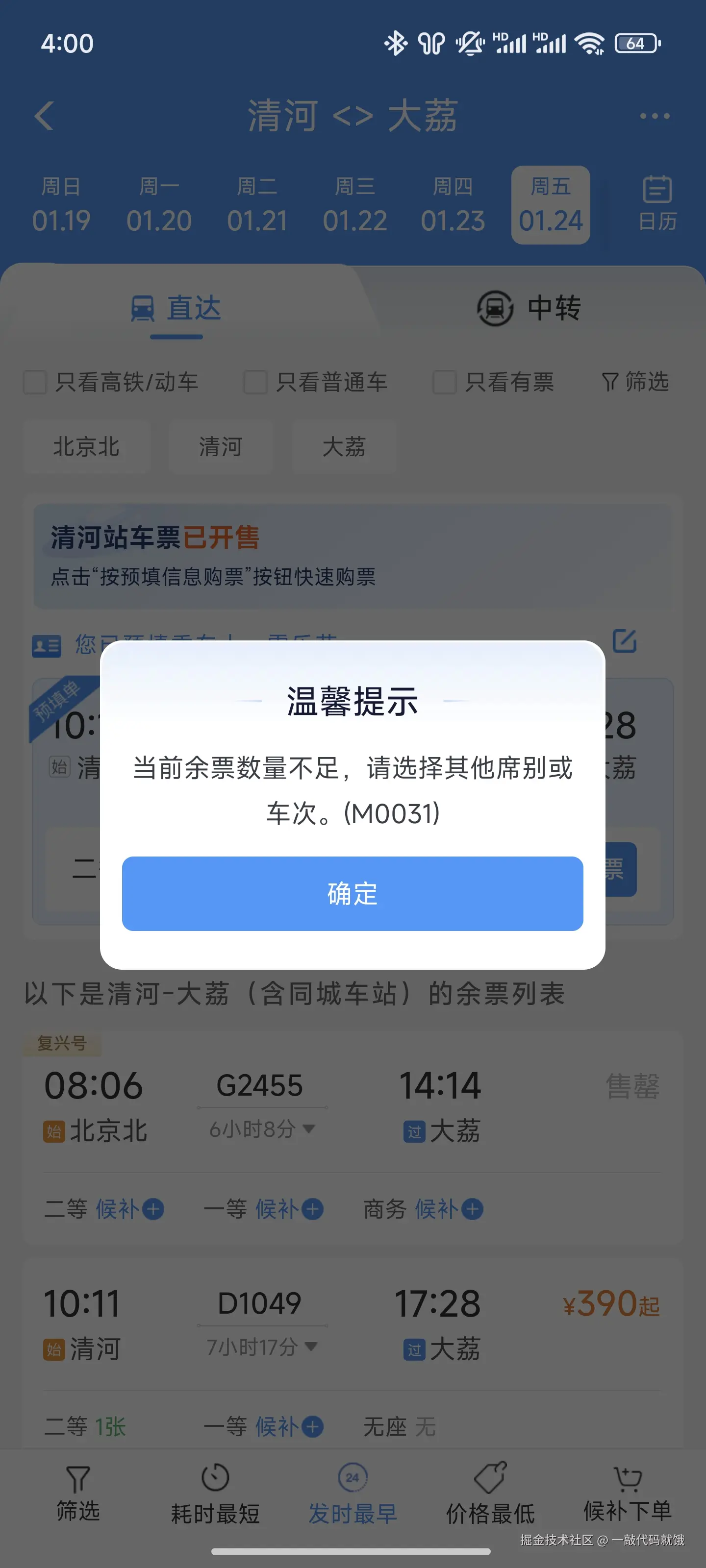Open the calendar icon beside date tabs

(x=655, y=204)
